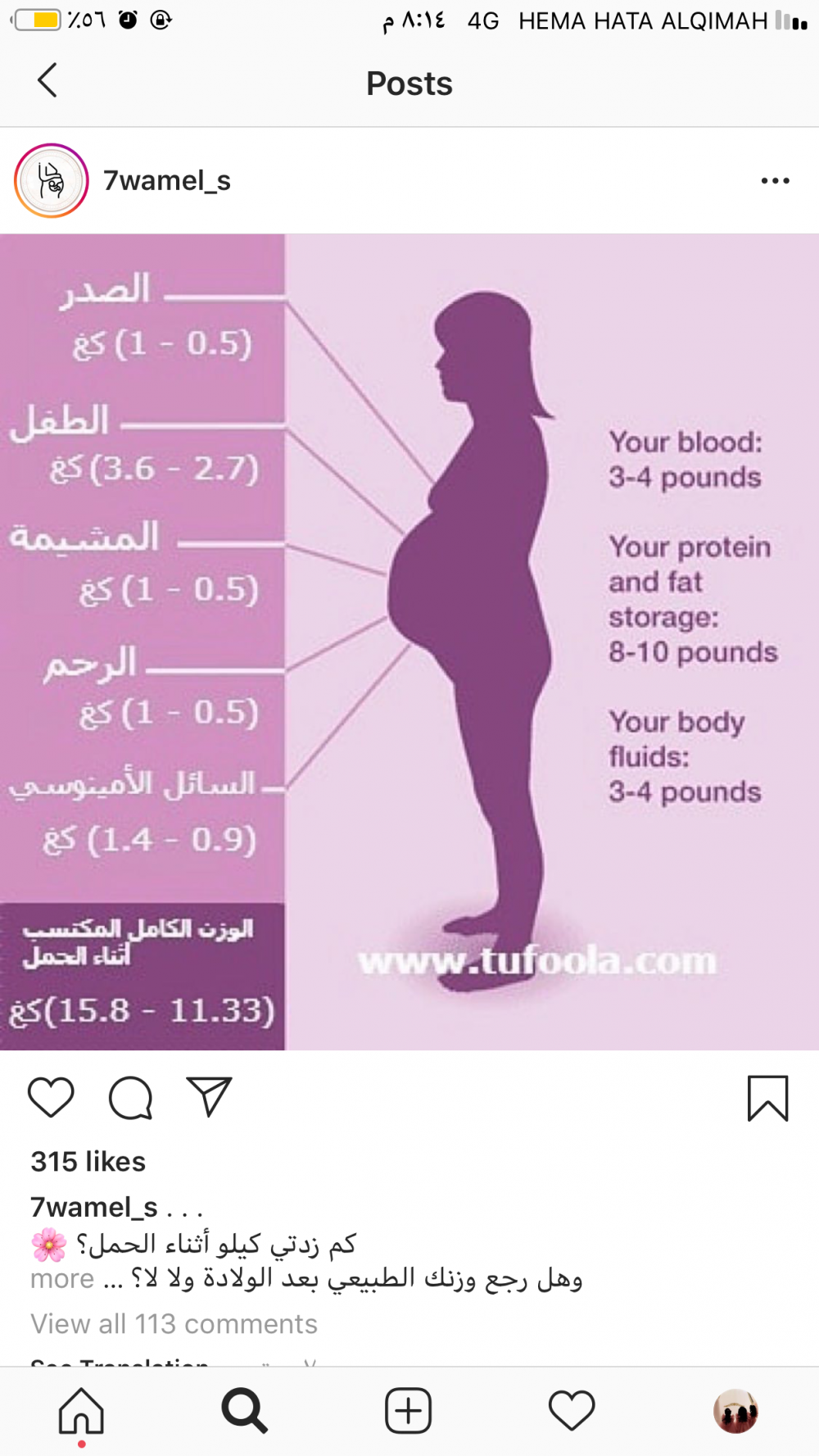Open the post's three-dot options menu

775,181
